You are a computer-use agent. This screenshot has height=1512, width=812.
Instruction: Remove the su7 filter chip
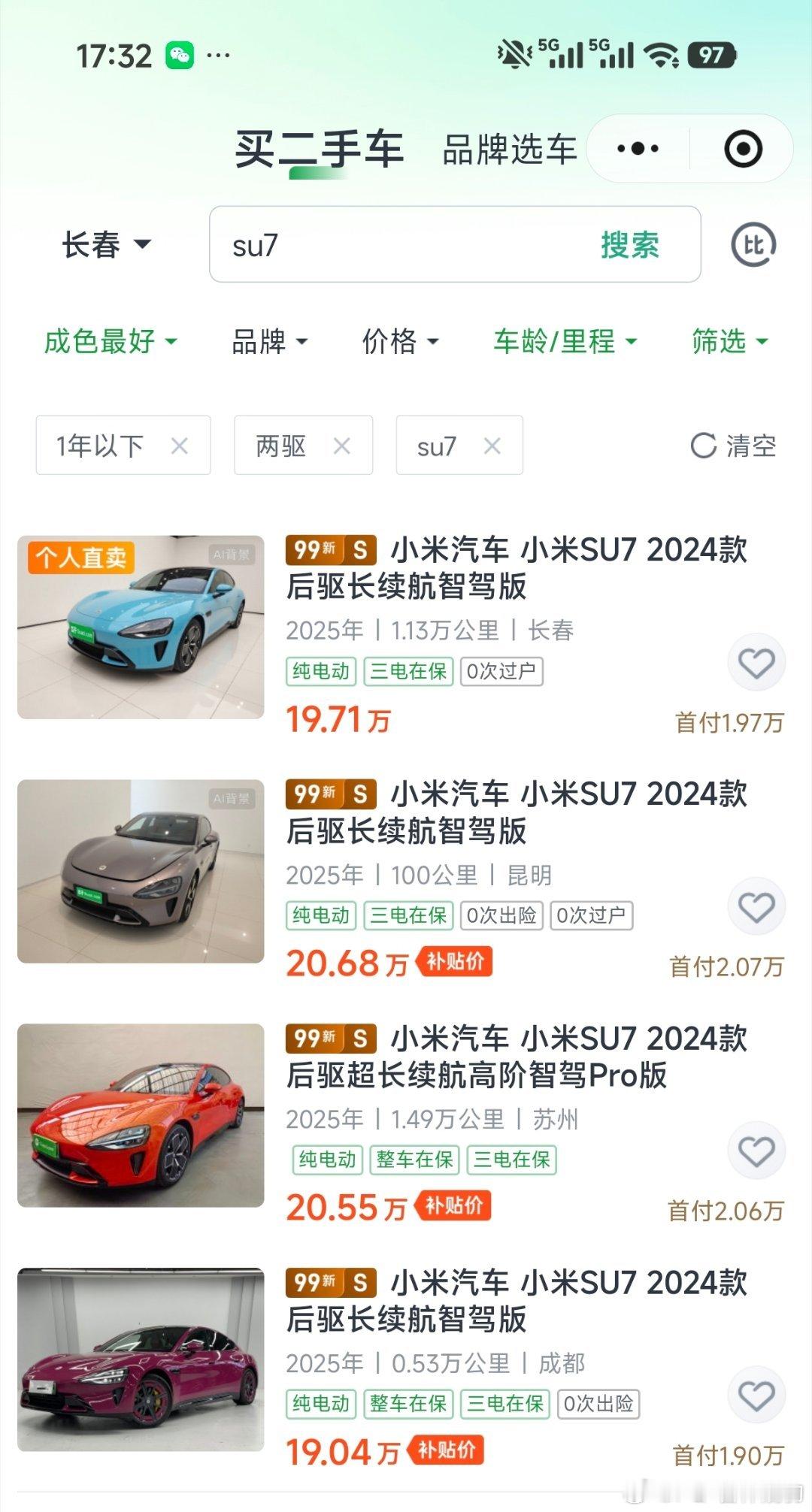point(492,446)
